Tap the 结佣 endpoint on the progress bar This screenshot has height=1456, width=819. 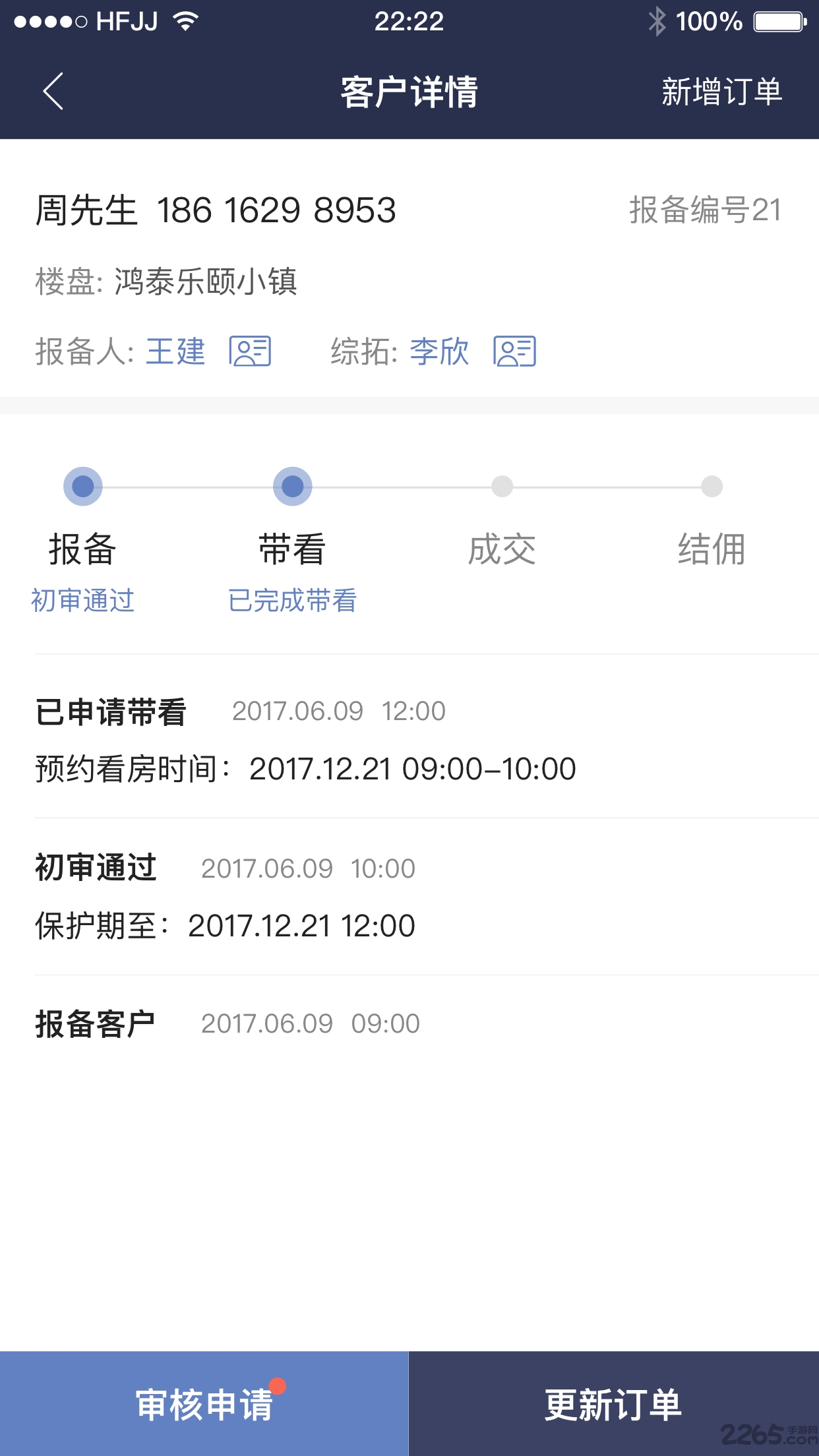(710, 487)
